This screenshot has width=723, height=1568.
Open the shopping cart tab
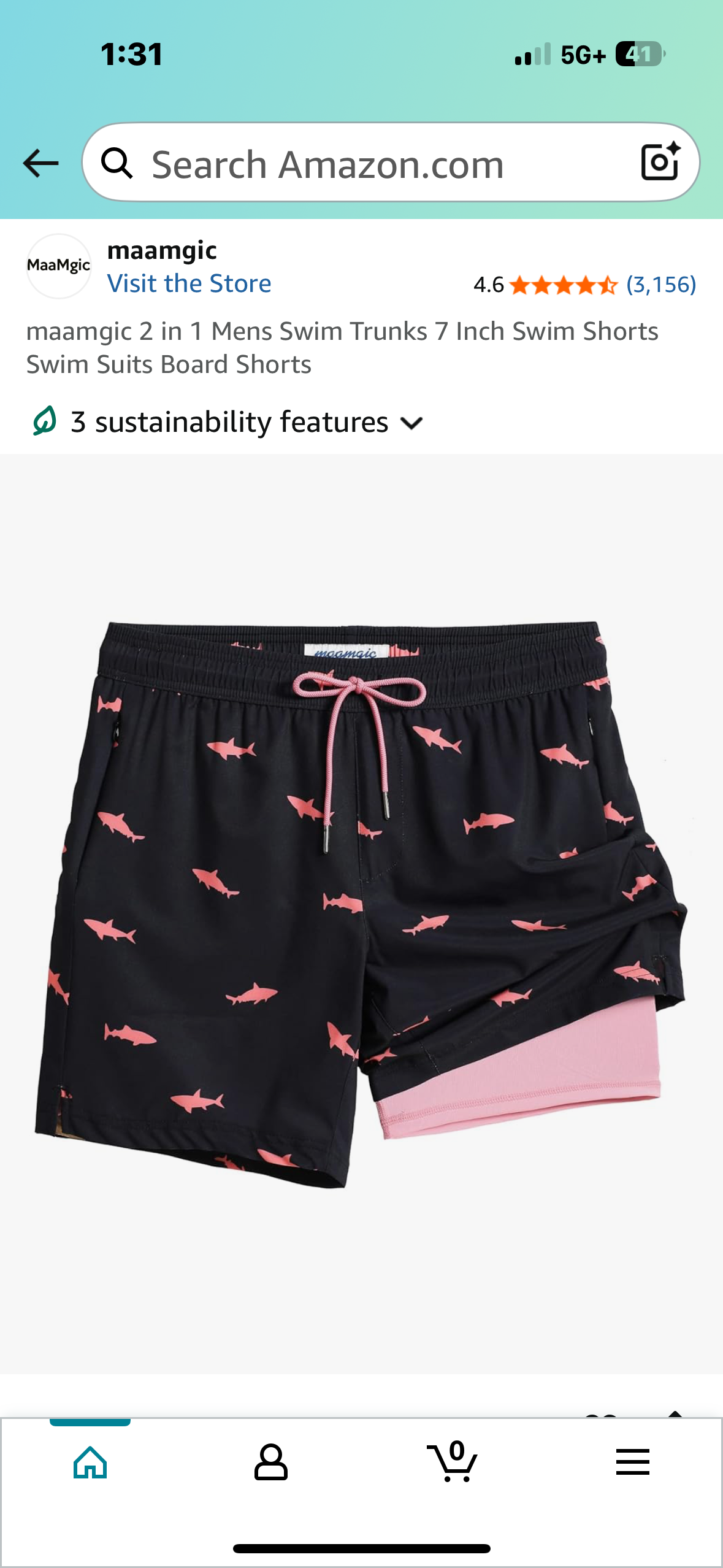[453, 1462]
